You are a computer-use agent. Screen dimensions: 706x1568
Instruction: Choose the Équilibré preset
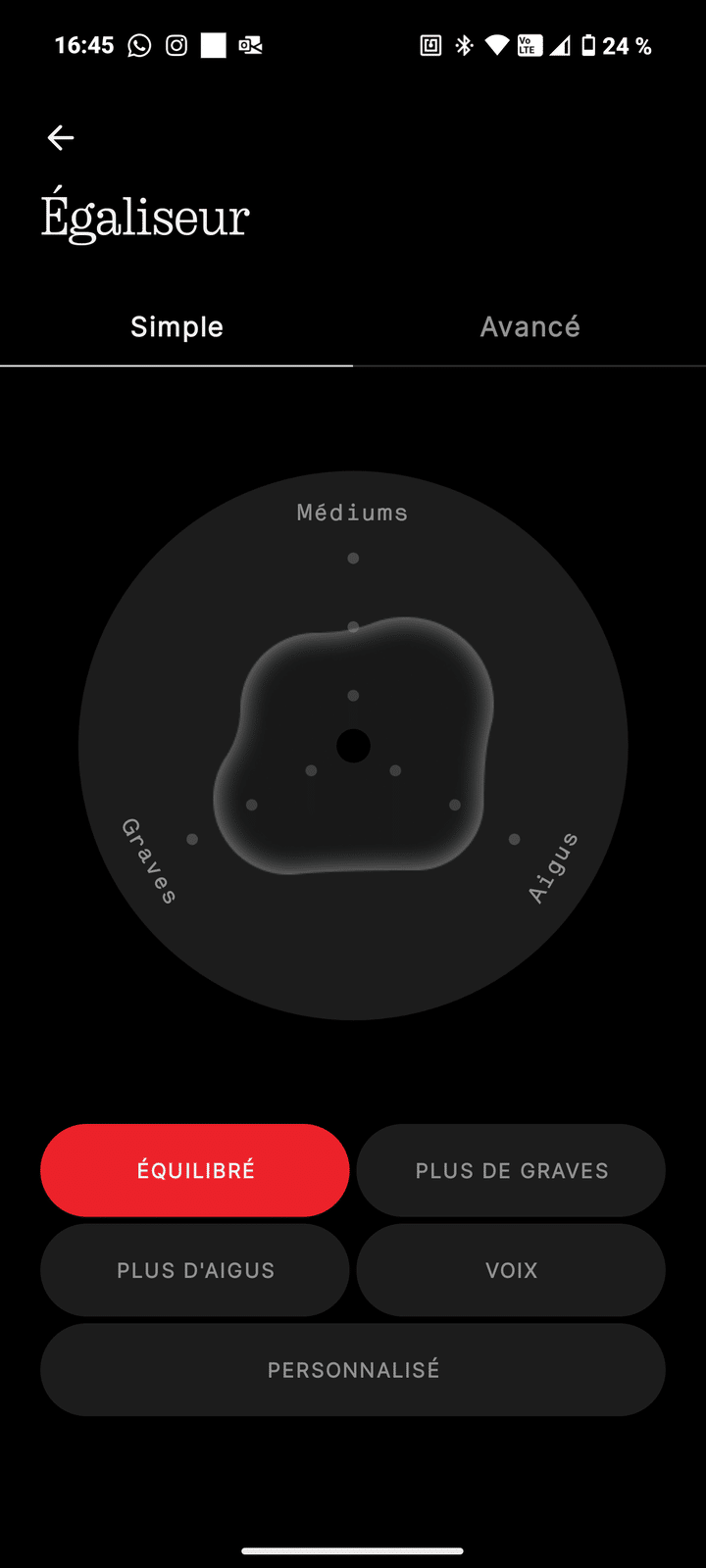195,1170
